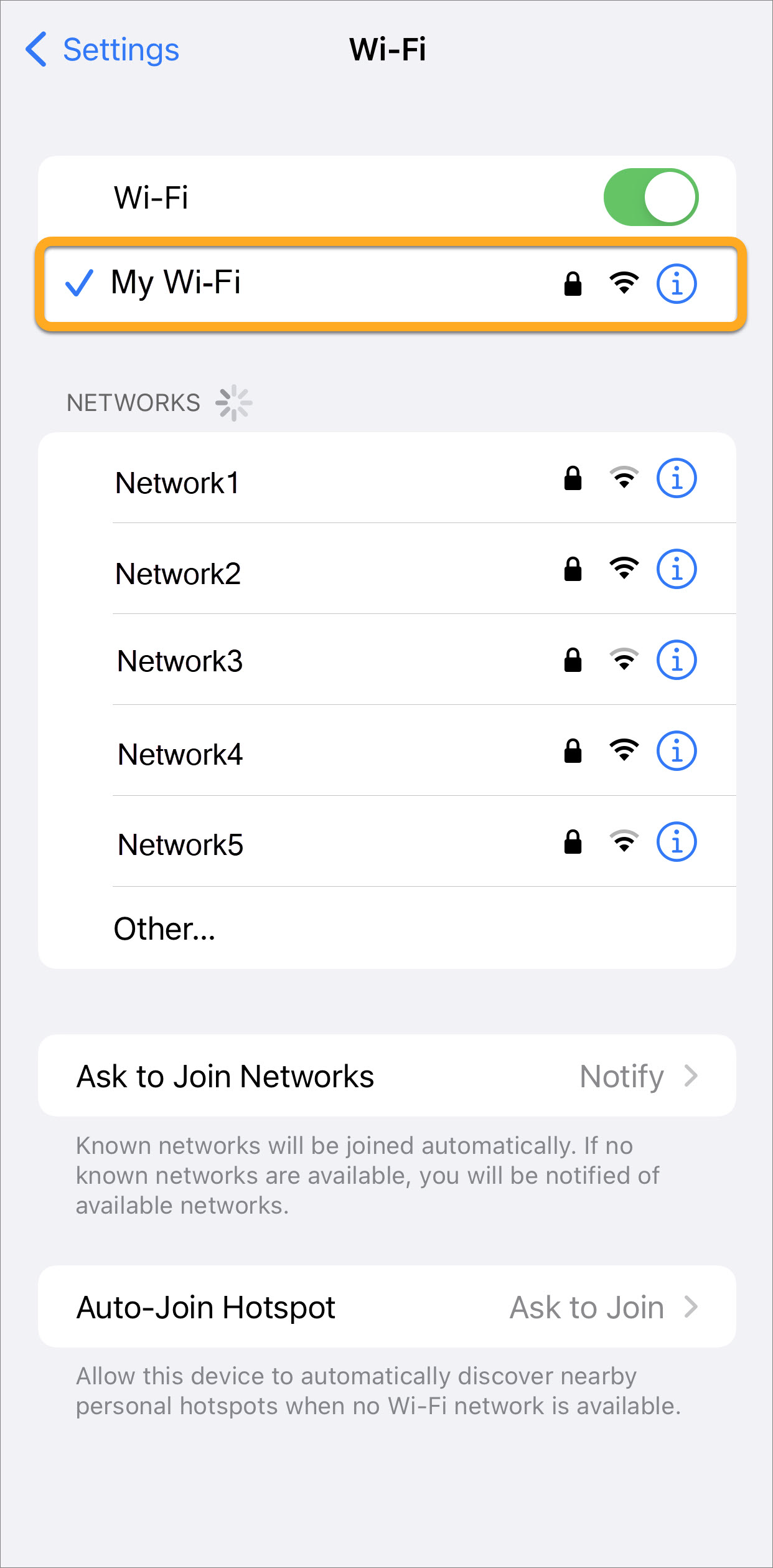Image resolution: width=773 pixels, height=1568 pixels.
Task: Open Network5 info button
Action: click(x=676, y=842)
